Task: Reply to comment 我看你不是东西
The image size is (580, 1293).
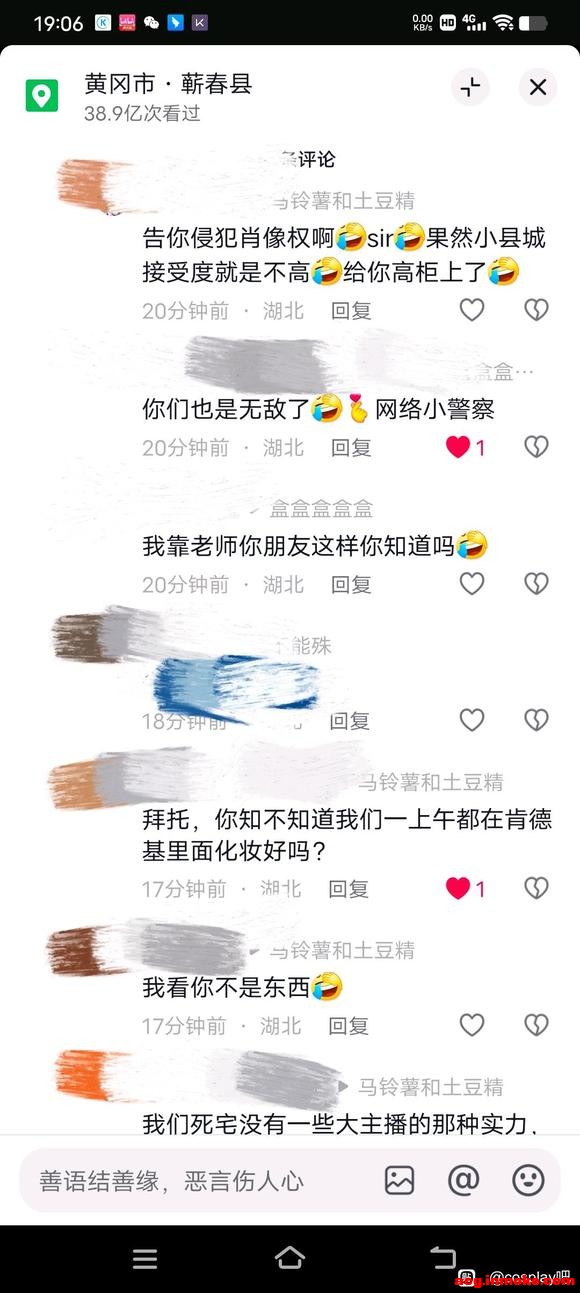Action: 349,1025
